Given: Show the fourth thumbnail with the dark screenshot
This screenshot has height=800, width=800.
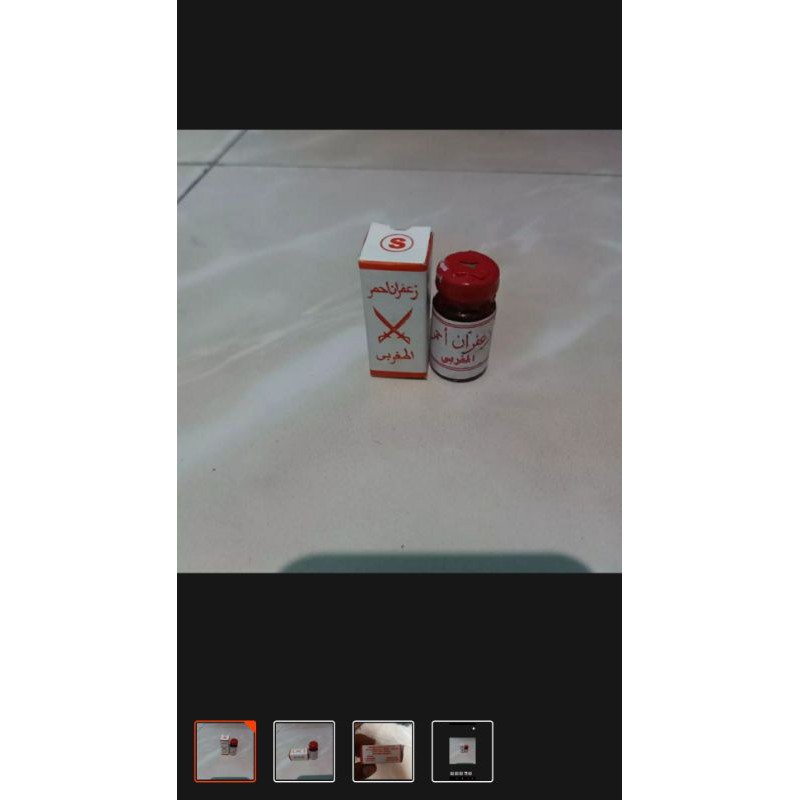Looking at the screenshot, I should pyautogui.click(x=462, y=751).
